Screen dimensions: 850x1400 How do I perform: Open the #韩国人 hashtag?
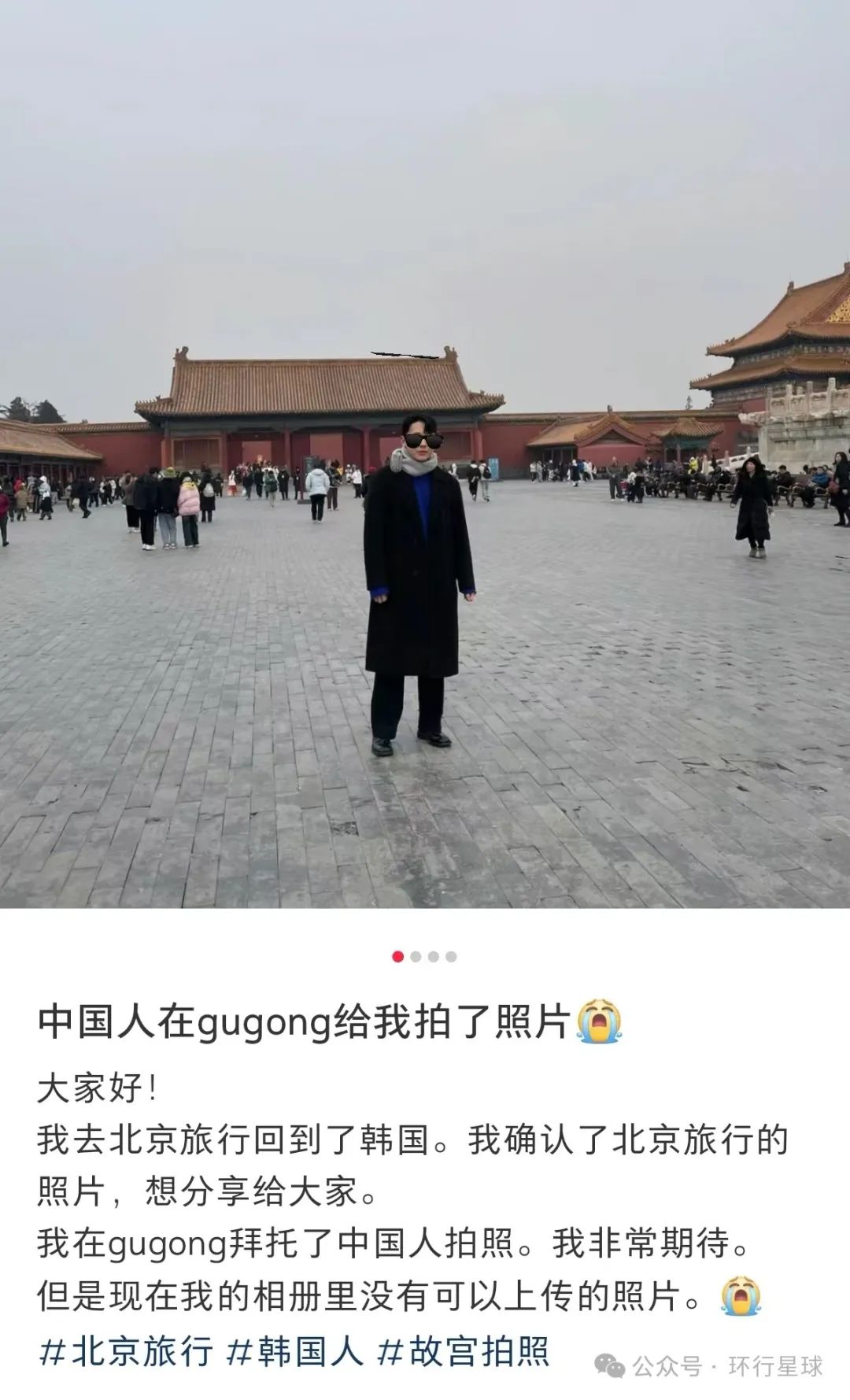tap(295, 1352)
